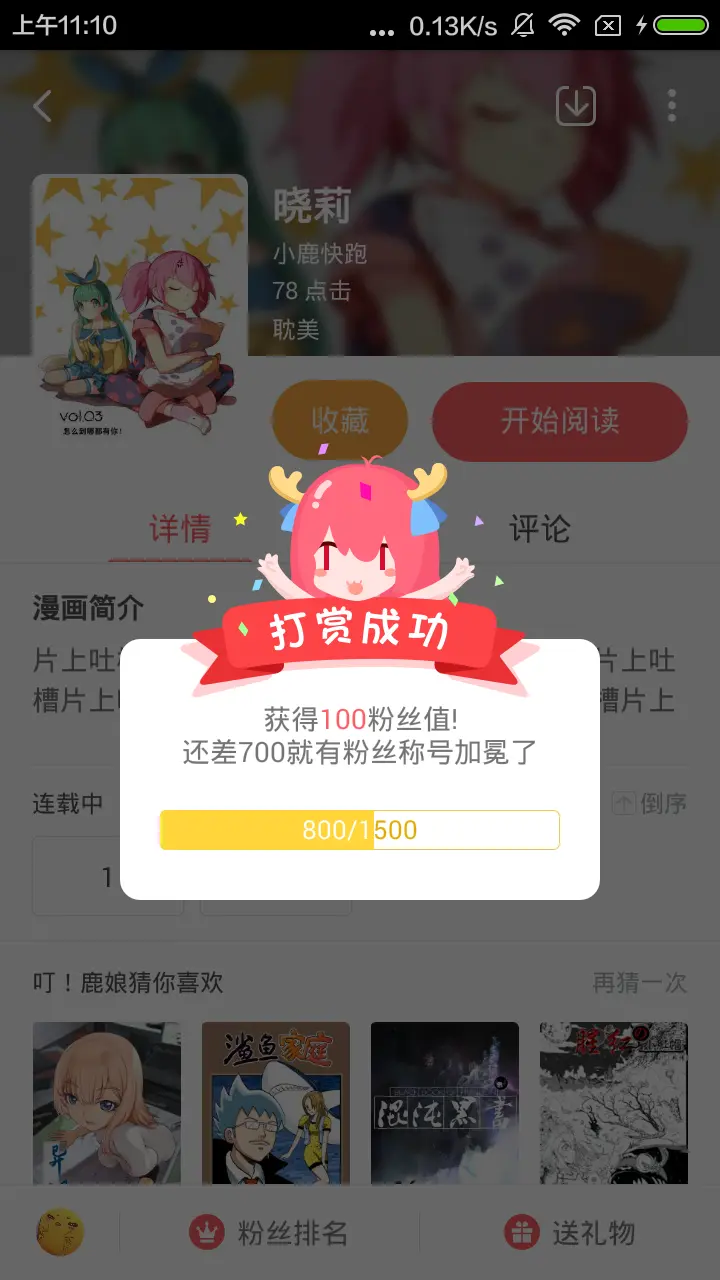Tap the round yellow avatar at the bottom
Image resolution: width=720 pixels, height=1280 pixels.
[60, 1233]
